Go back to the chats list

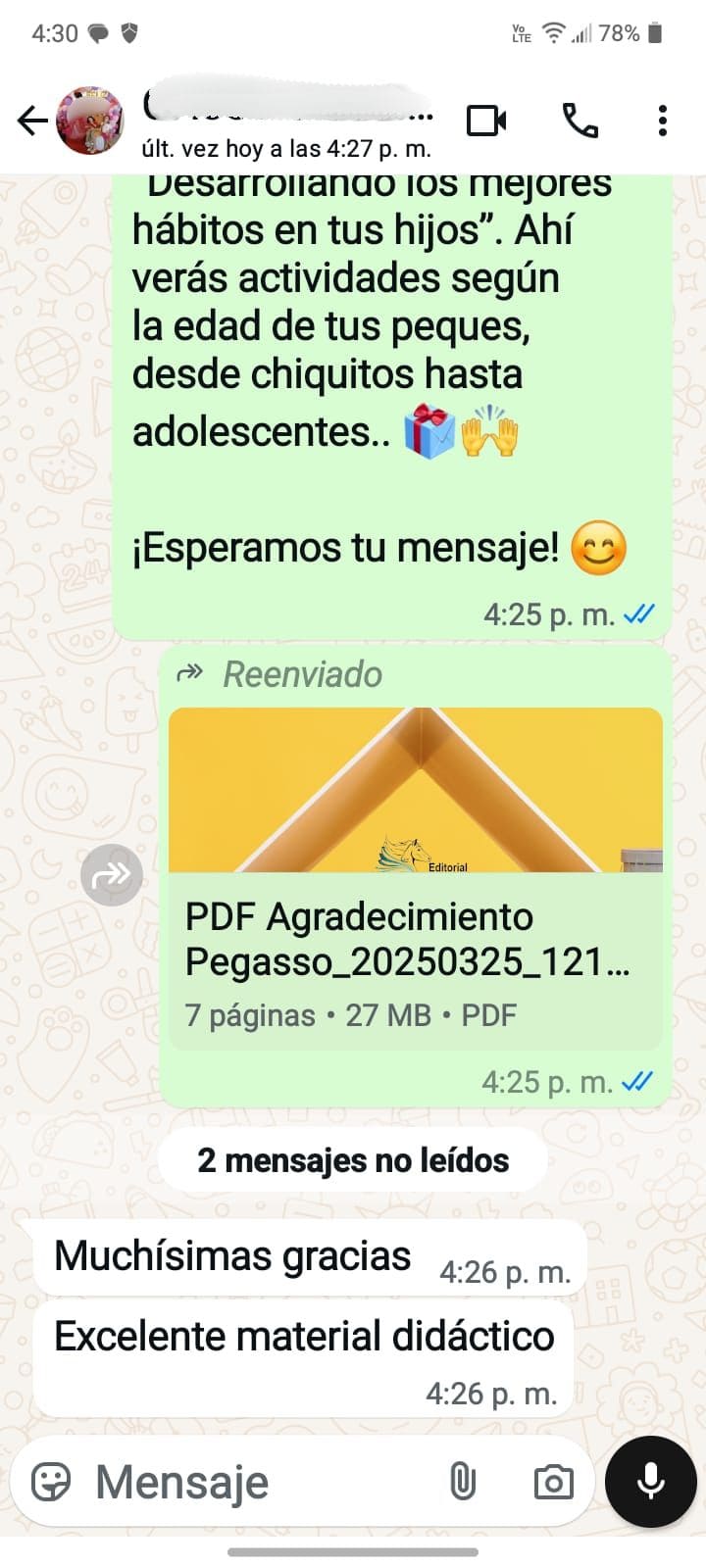point(31,121)
